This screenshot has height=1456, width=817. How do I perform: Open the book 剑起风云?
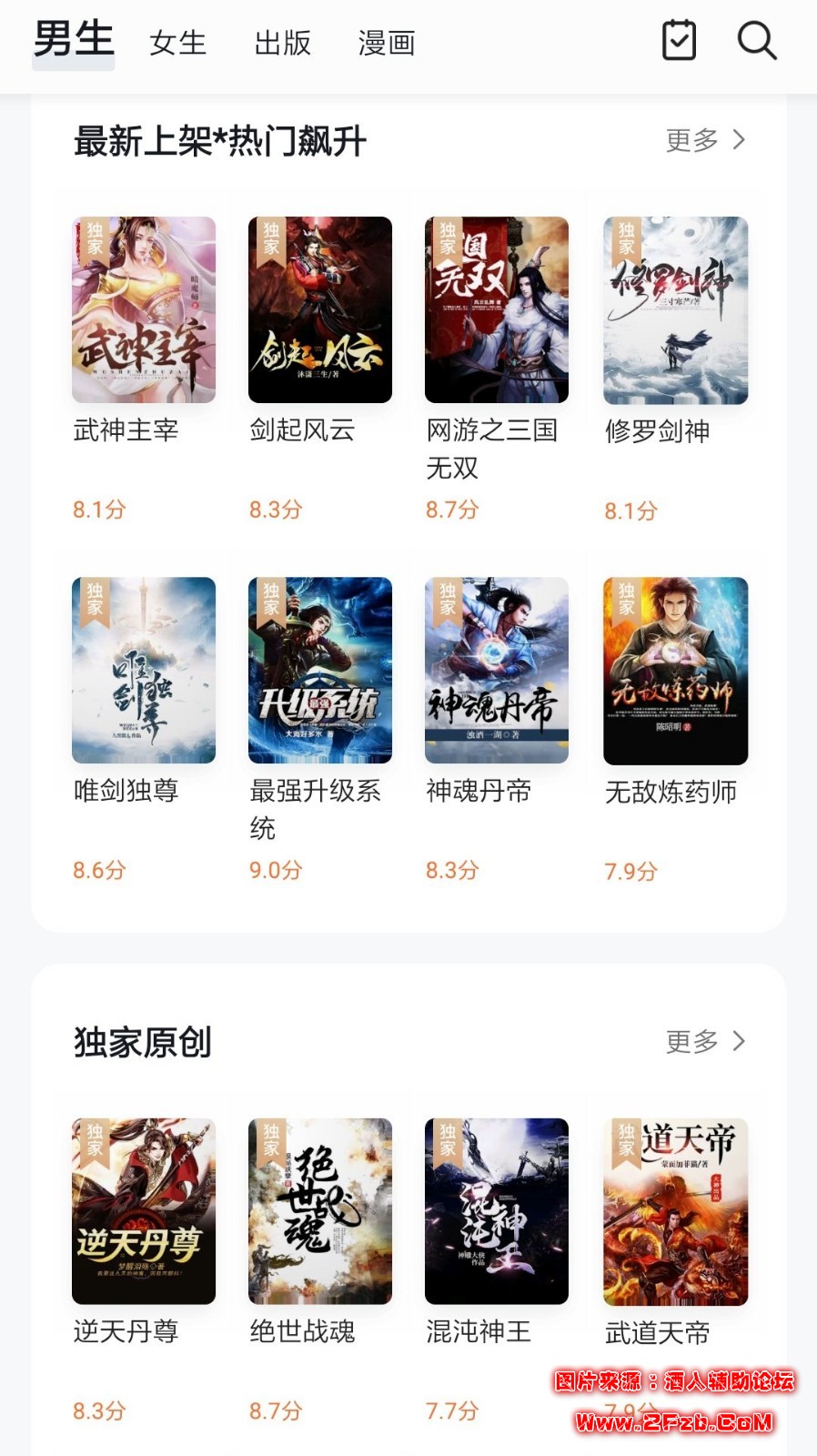[x=320, y=310]
